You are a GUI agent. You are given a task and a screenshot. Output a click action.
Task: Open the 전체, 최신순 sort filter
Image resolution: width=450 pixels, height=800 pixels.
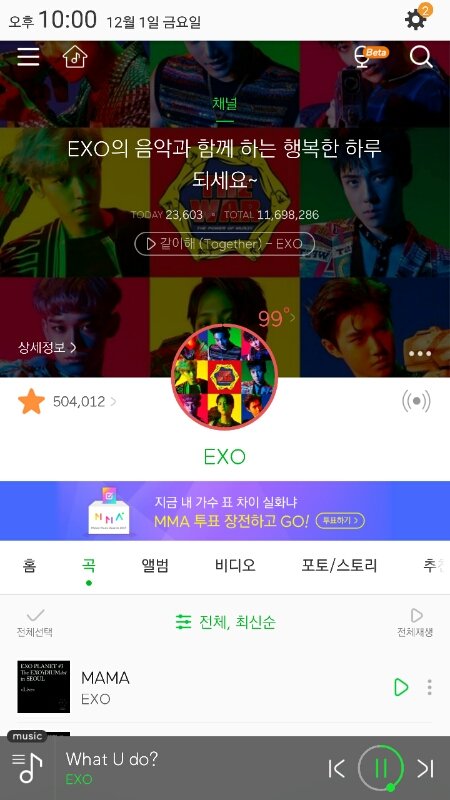225,622
